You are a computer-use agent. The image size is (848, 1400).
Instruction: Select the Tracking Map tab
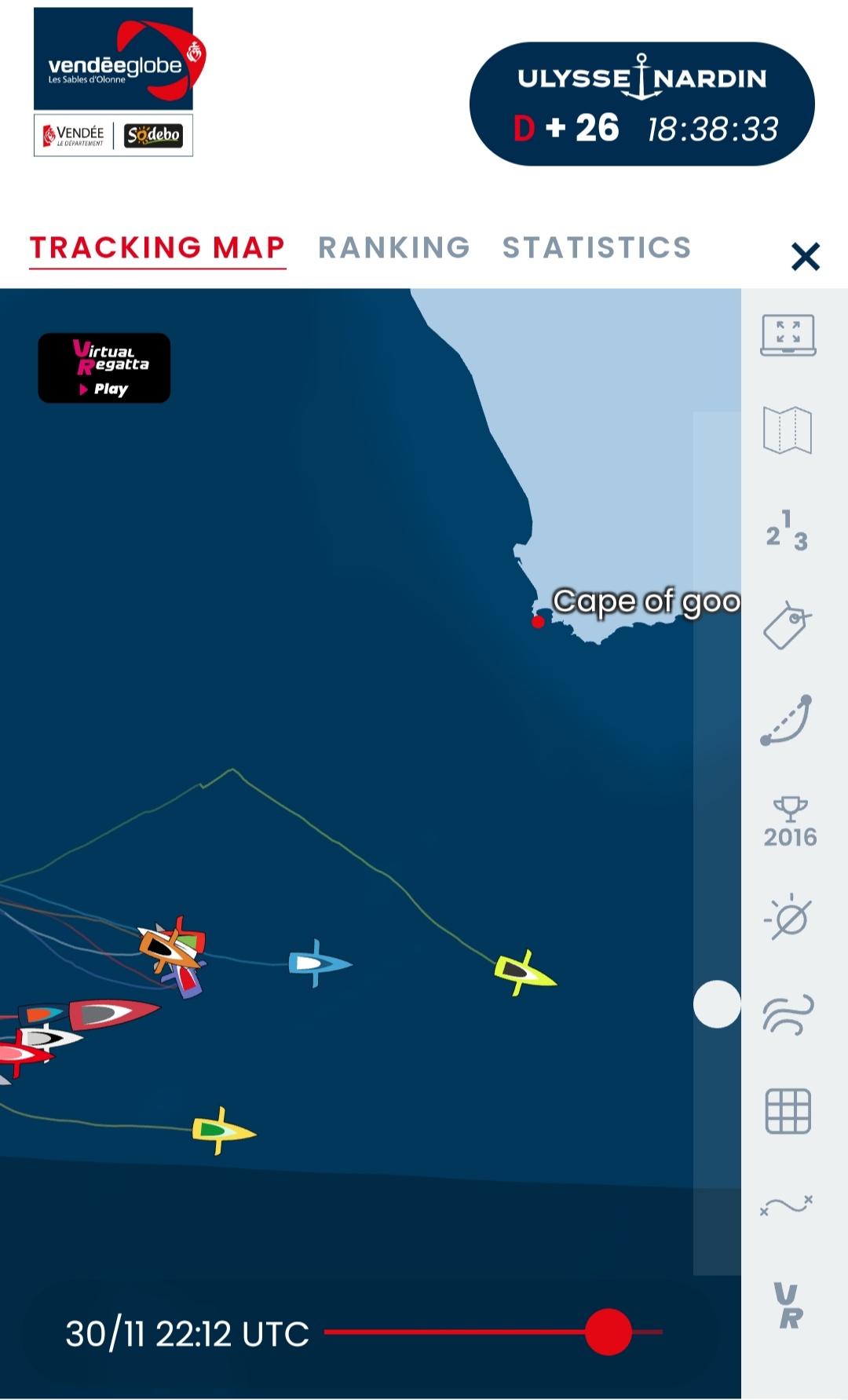157,248
